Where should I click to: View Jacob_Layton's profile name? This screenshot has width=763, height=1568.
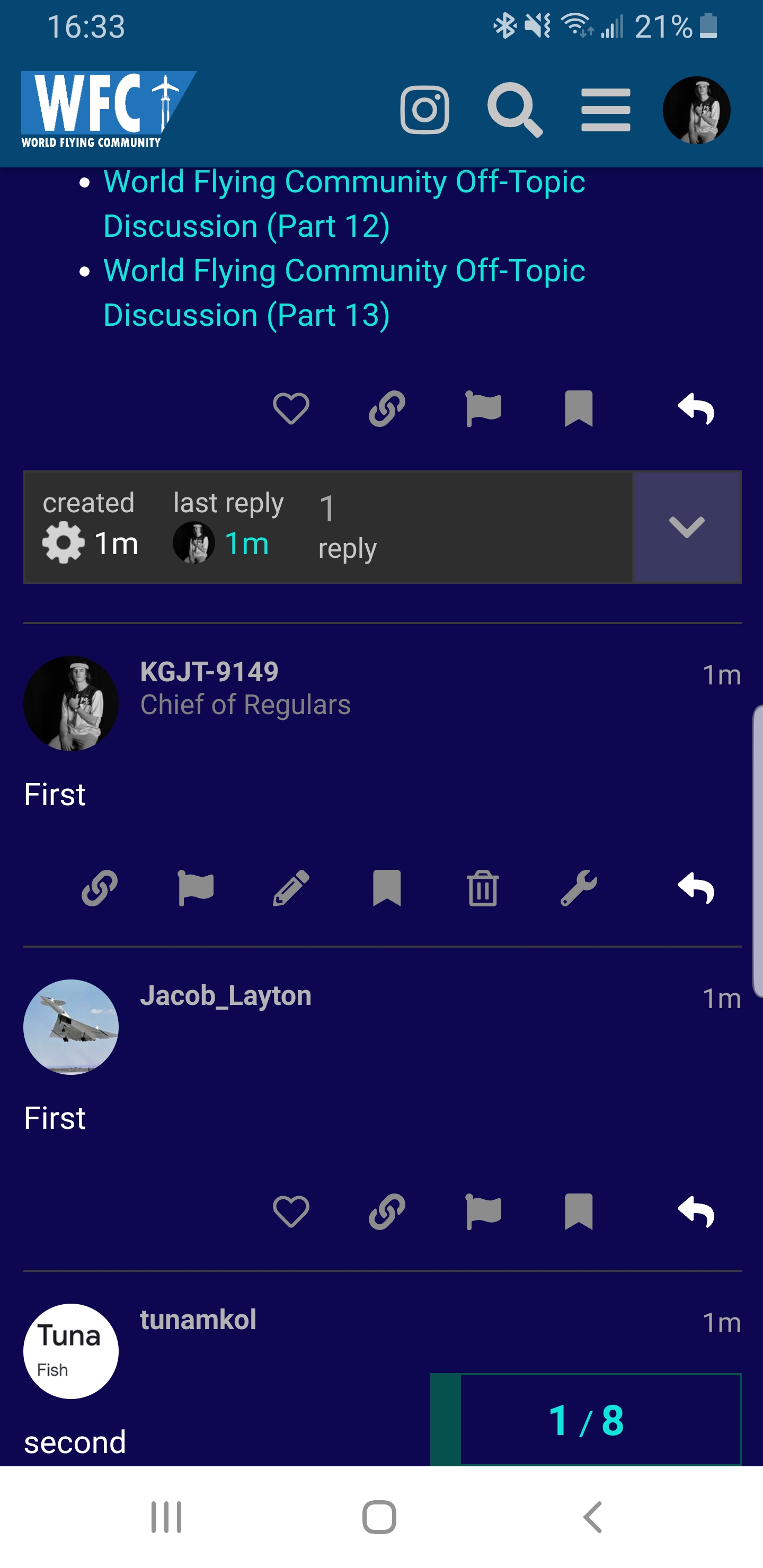click(x=225, y=996)
